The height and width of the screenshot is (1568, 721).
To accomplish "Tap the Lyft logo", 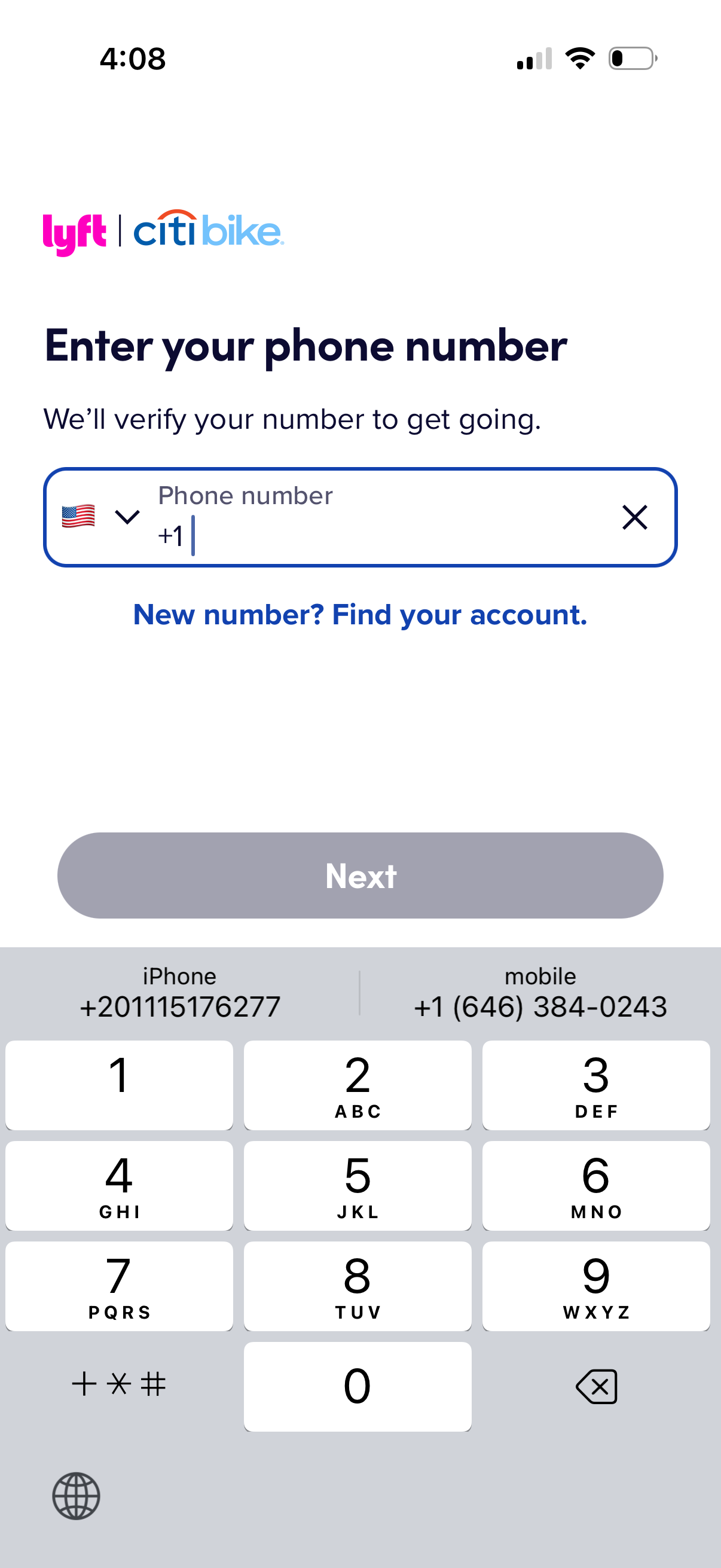I will (74, 232).
